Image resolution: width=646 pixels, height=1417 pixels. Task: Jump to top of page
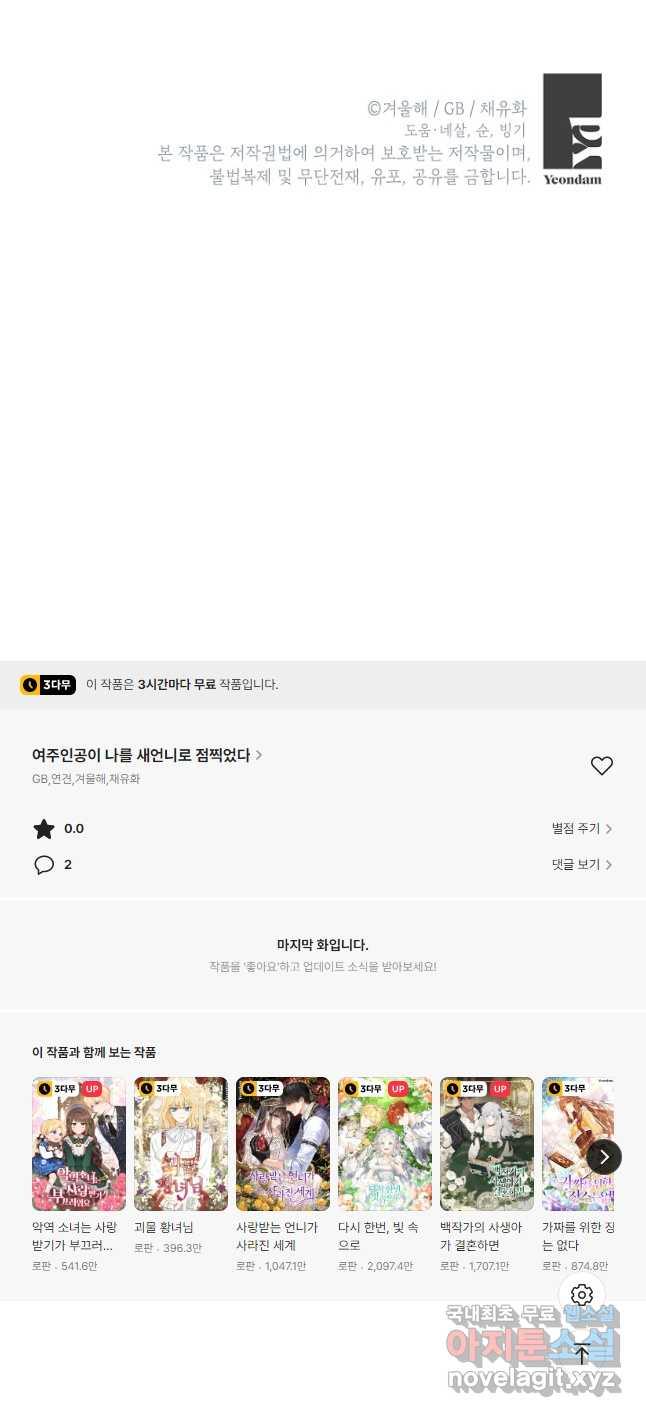pyautogui.click(x=582, y=1352)
